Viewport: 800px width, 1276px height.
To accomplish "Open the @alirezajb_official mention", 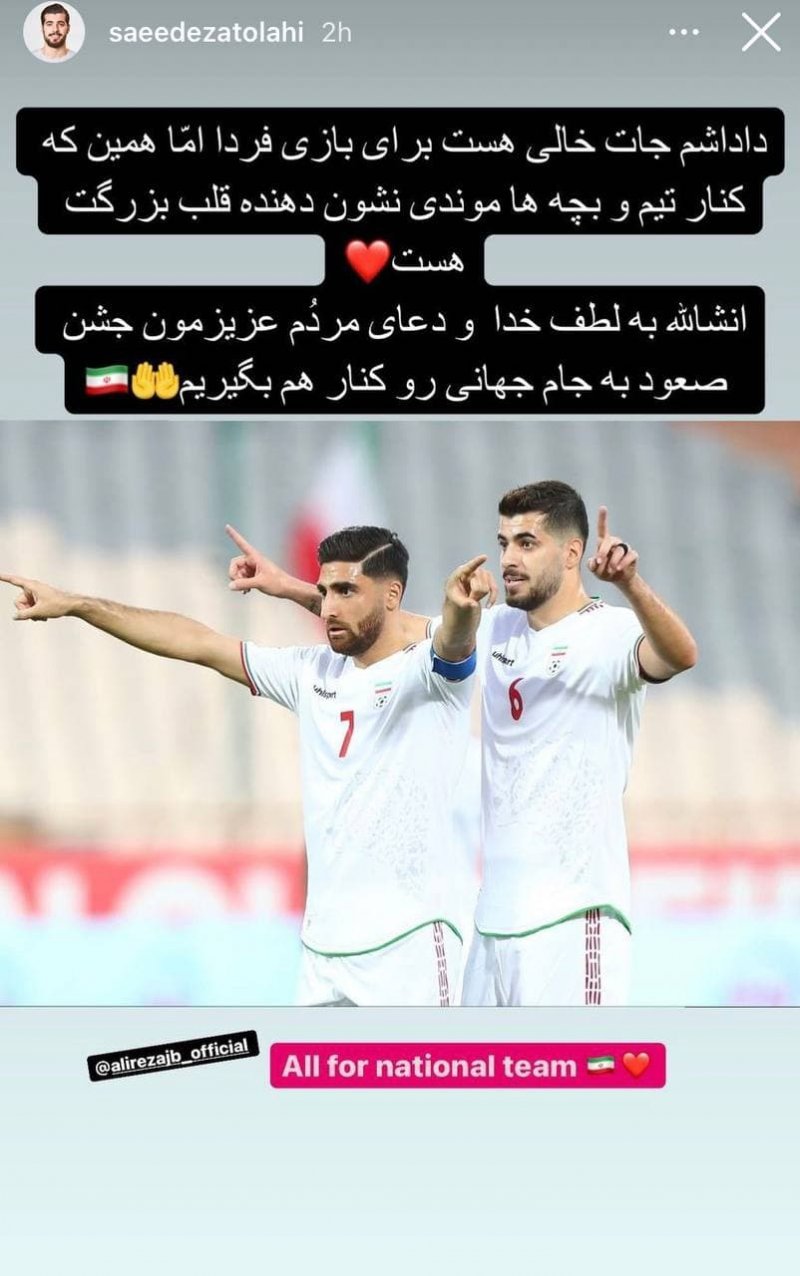I will (172, 1056).
